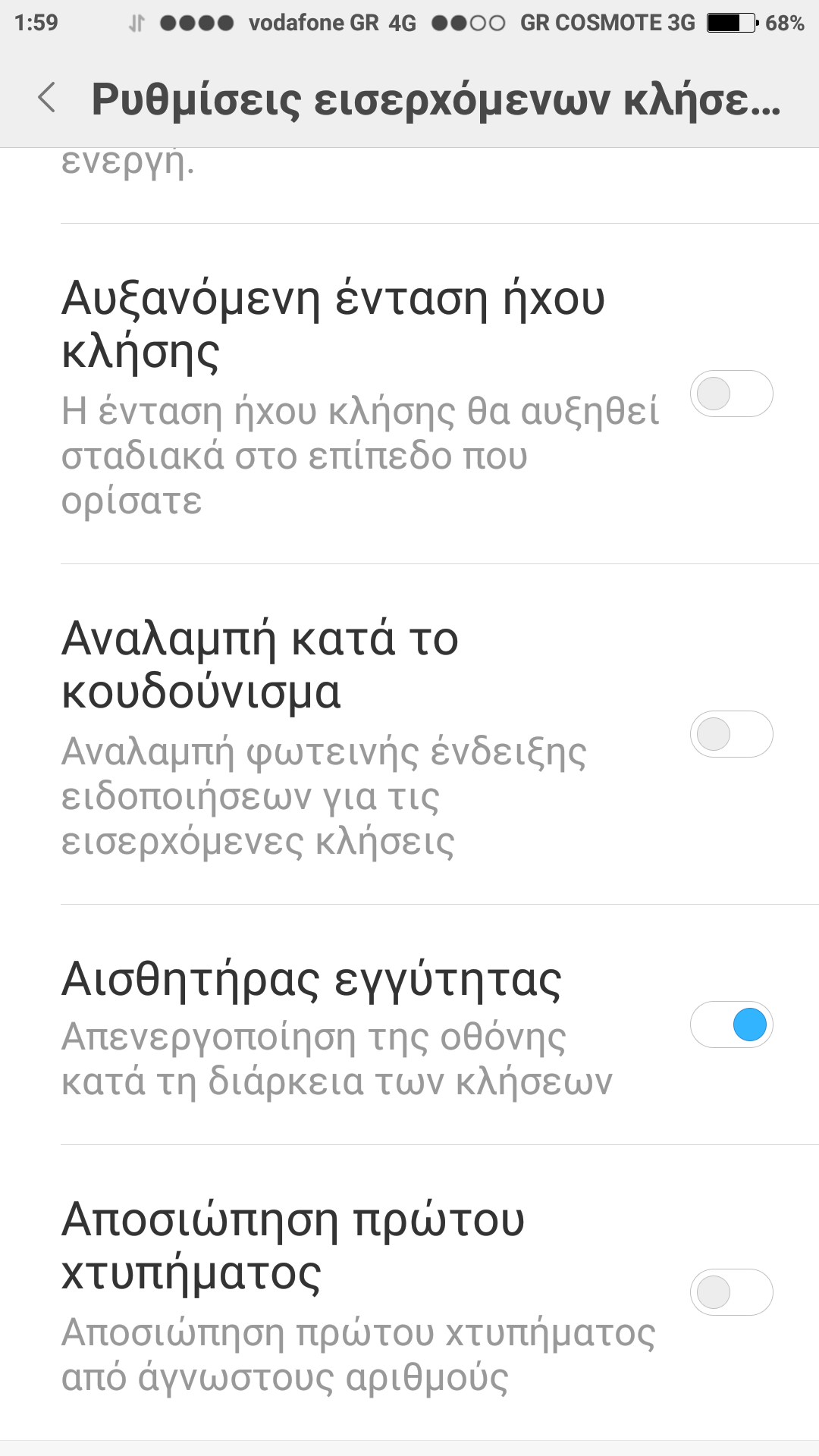Disable Αισθητήρας εγγύτητας switch
The height and width of the screenshot is (1456, 819).
pos(731,1025)
